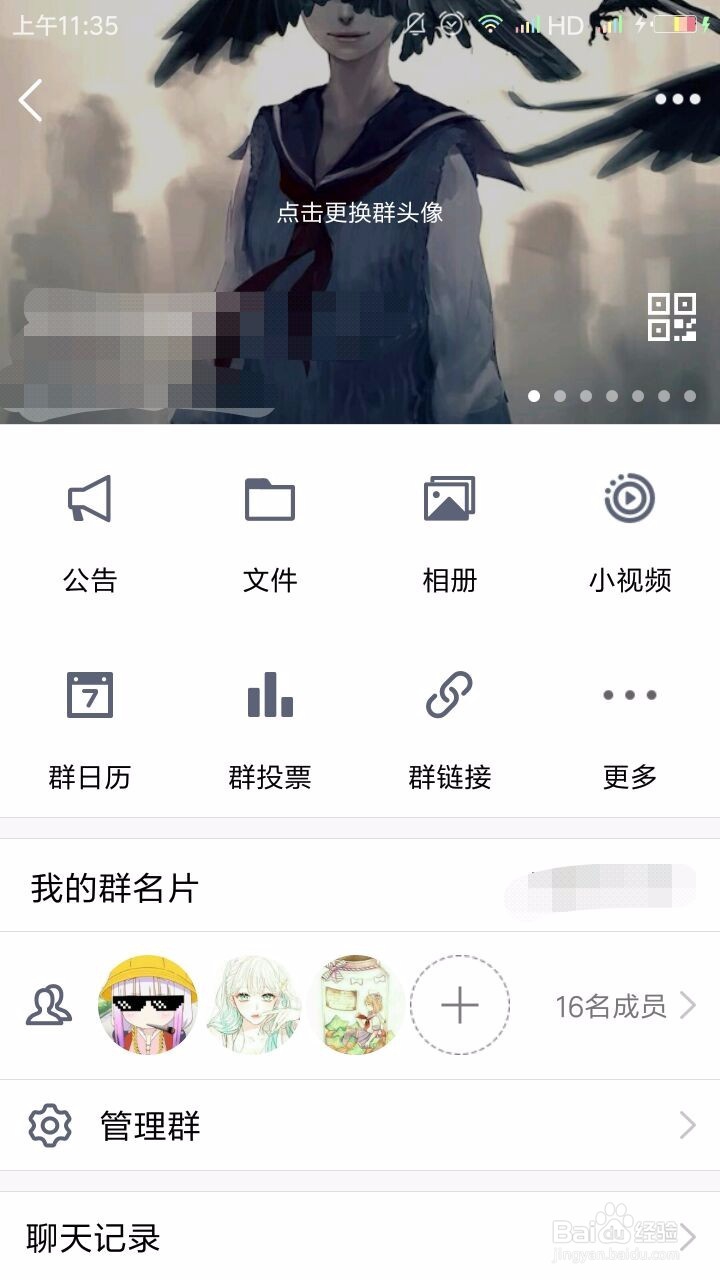
Task: Open the top-right overflow menu
Action: [676, 100]
